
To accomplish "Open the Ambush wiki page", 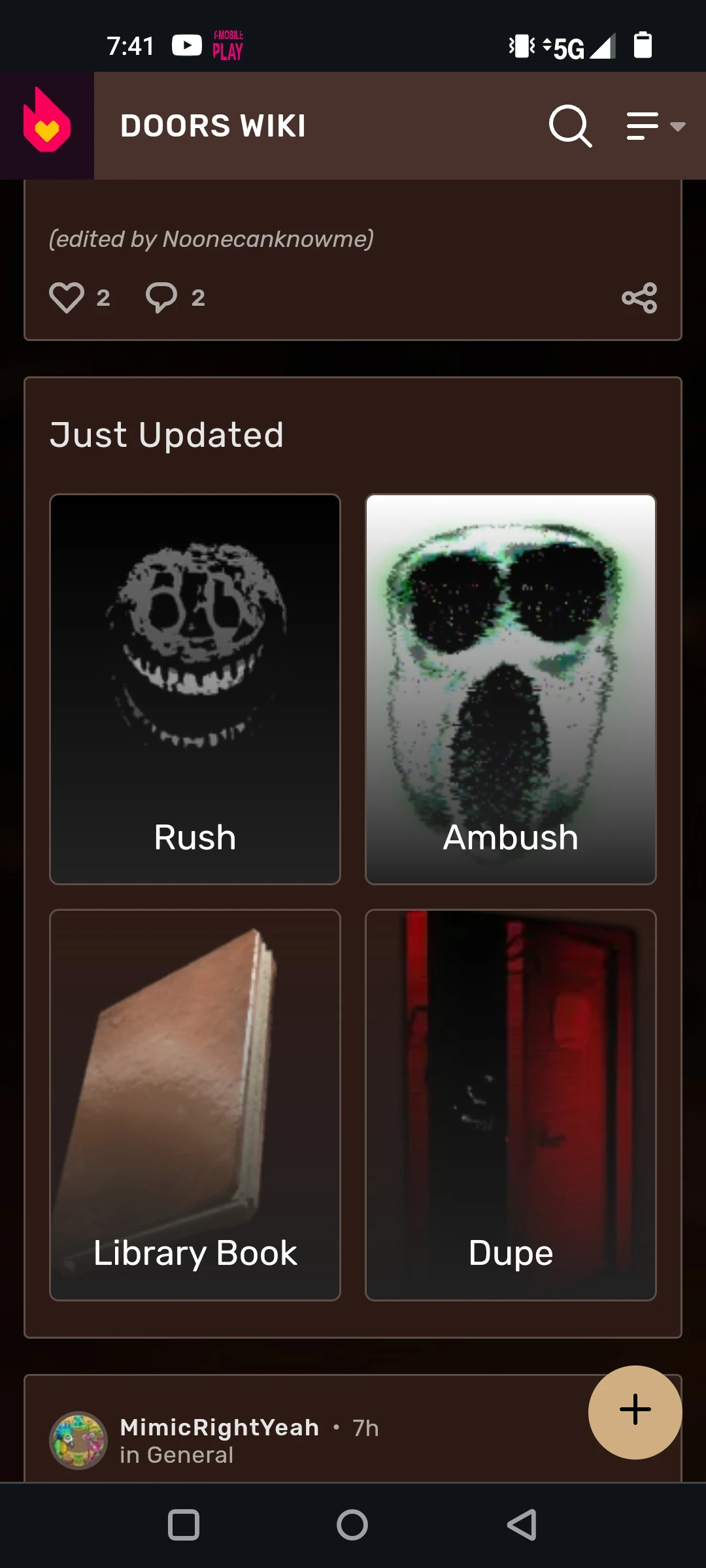I will (510, 686).
